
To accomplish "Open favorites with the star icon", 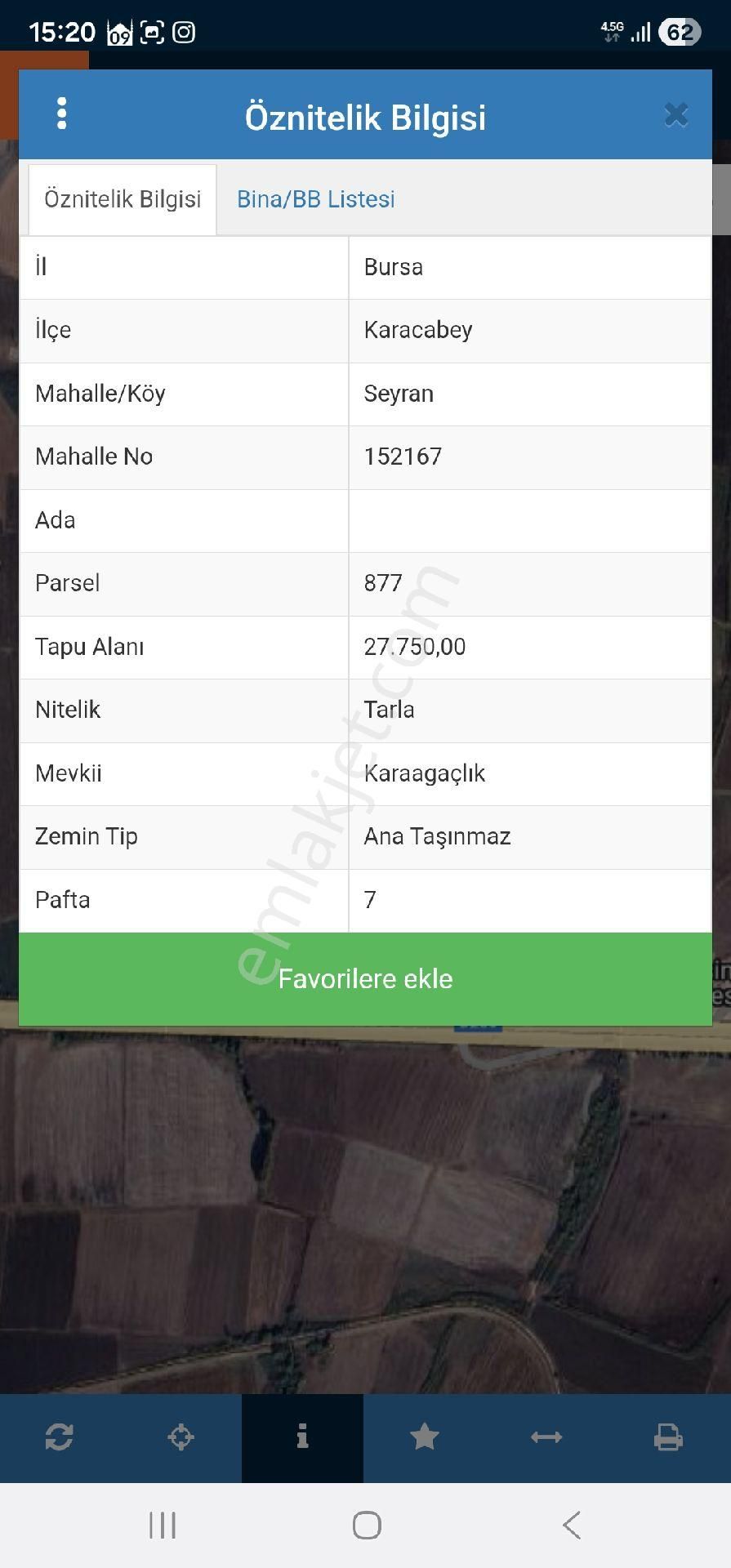I will pos(424,1437).
